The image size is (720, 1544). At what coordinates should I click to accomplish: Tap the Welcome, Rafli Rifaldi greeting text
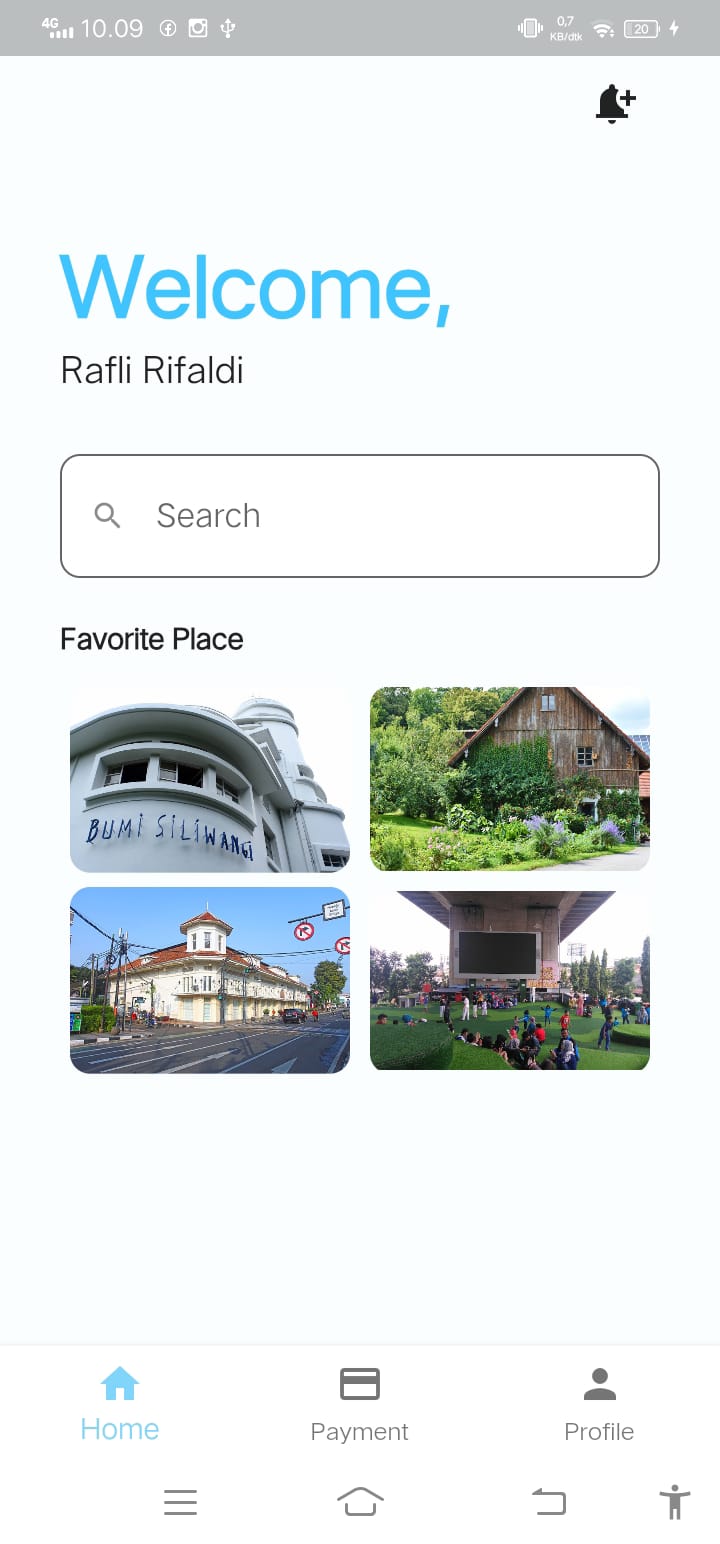tap(255, 320)
